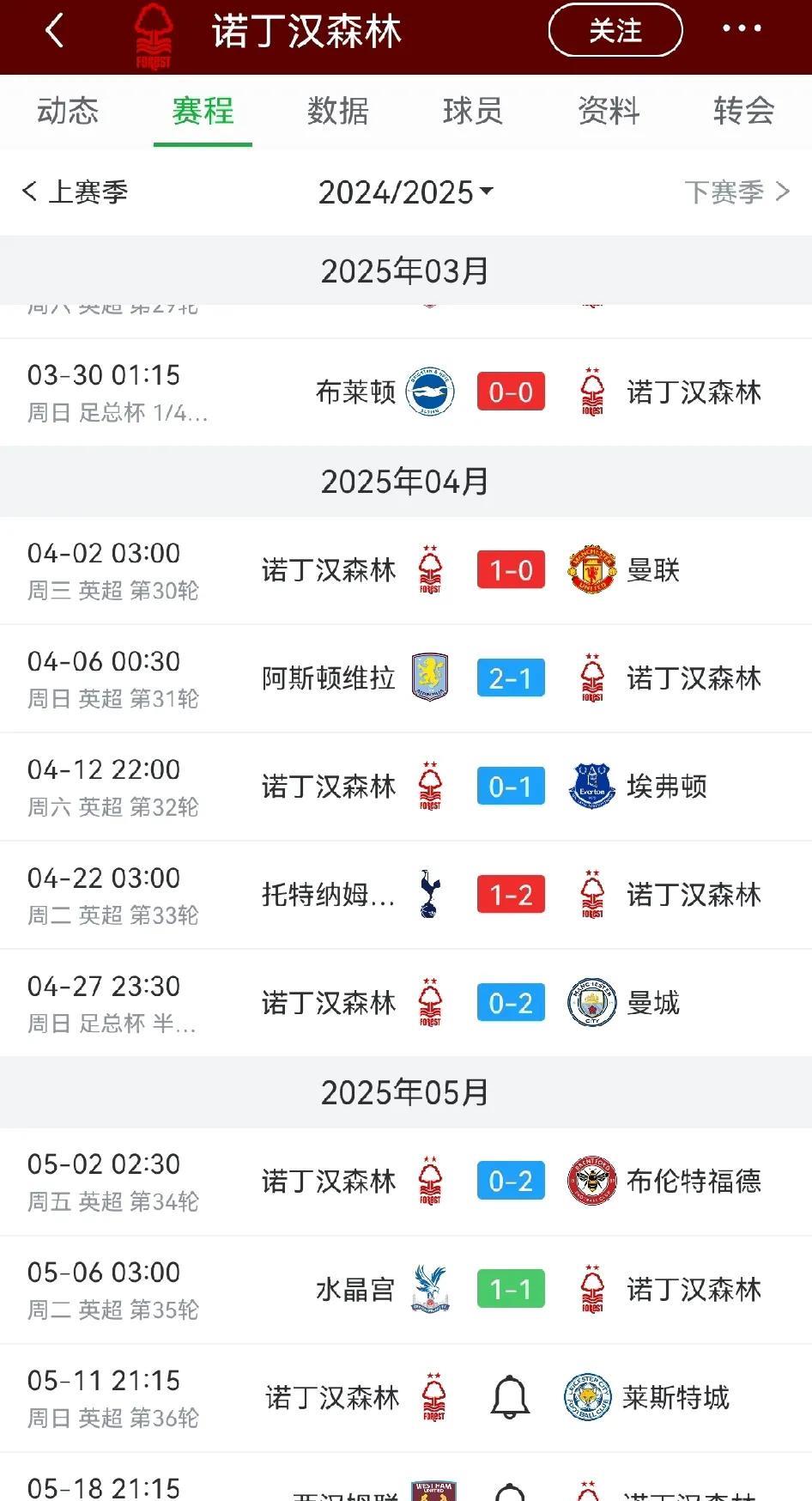Go to next season via 下赛季
Image resolution: width=812 pixels, height=1501 pixels.
pyautogui.click(x=736, y=191)
